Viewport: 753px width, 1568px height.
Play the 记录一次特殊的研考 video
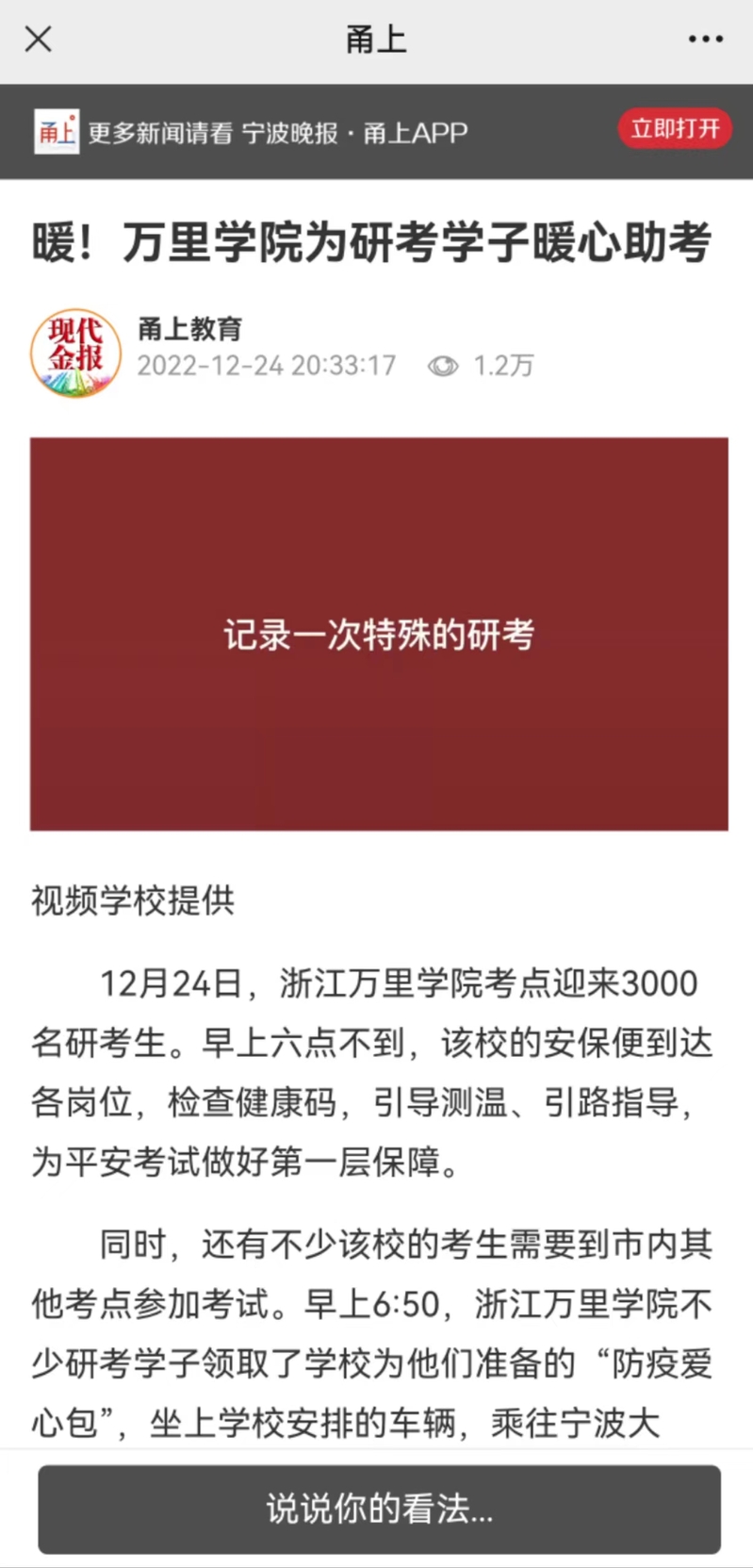[379, 634]
